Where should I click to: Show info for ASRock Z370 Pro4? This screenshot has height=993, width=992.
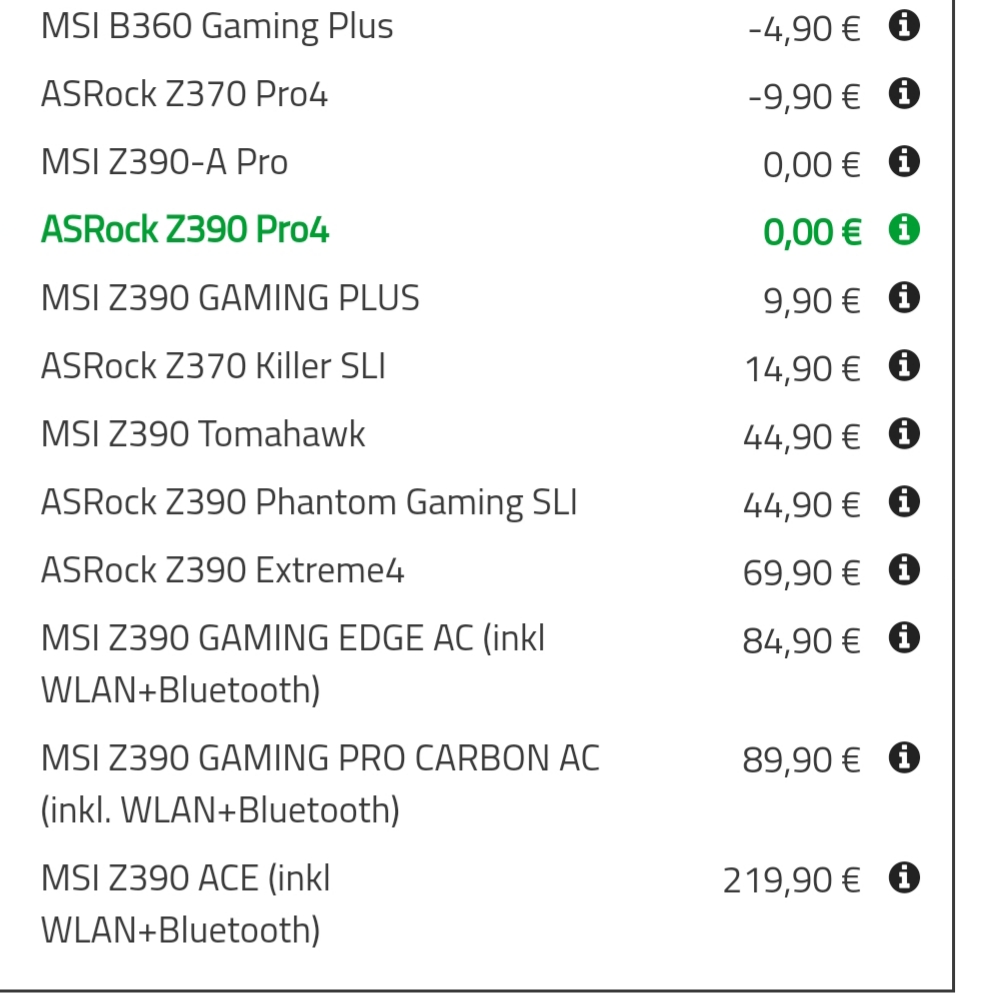click(x=903, y=94)
